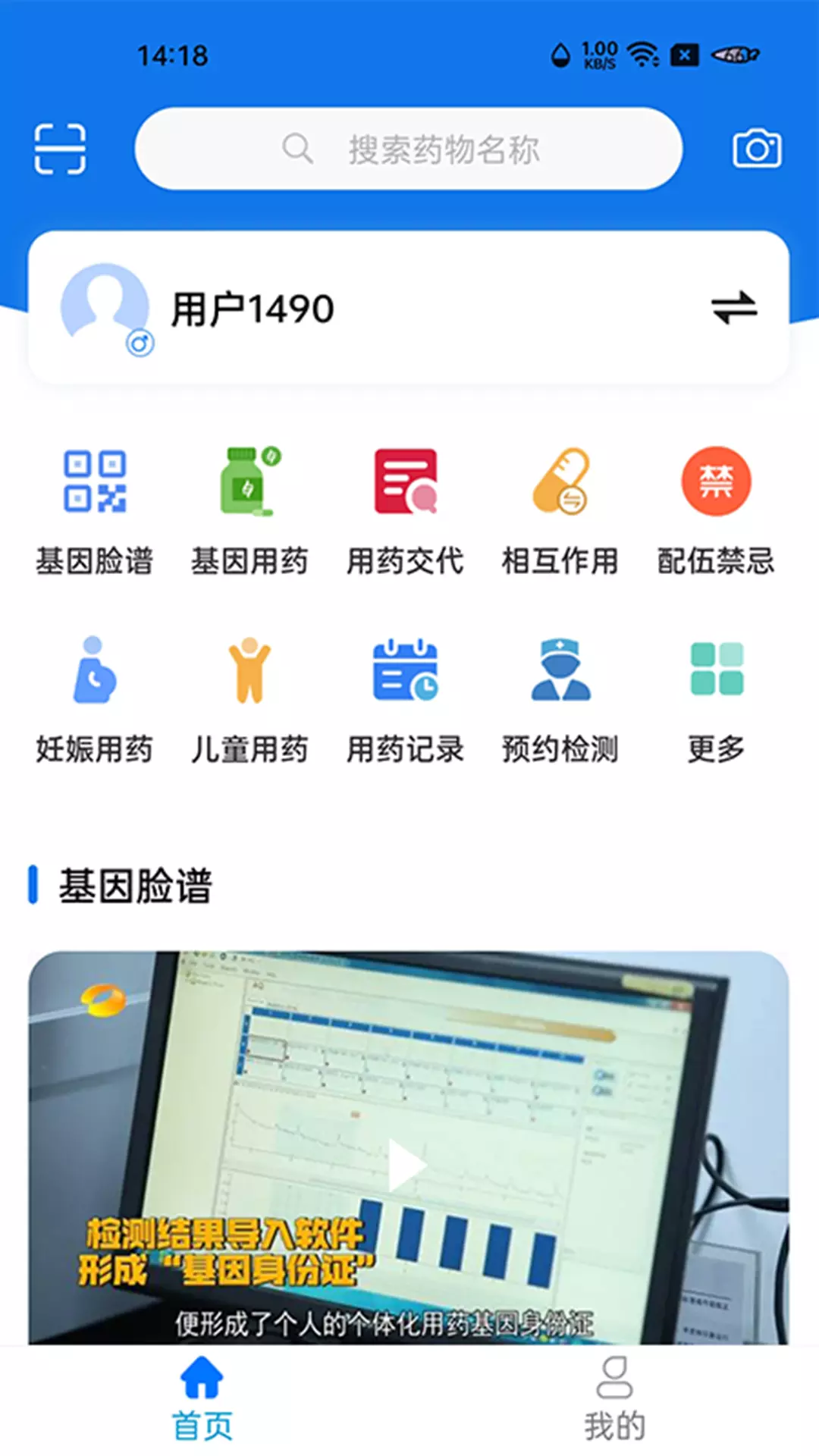Switch to the 首页 tab
The height and width of the screenshot is (1456, 819).
tap(202, 1400)
